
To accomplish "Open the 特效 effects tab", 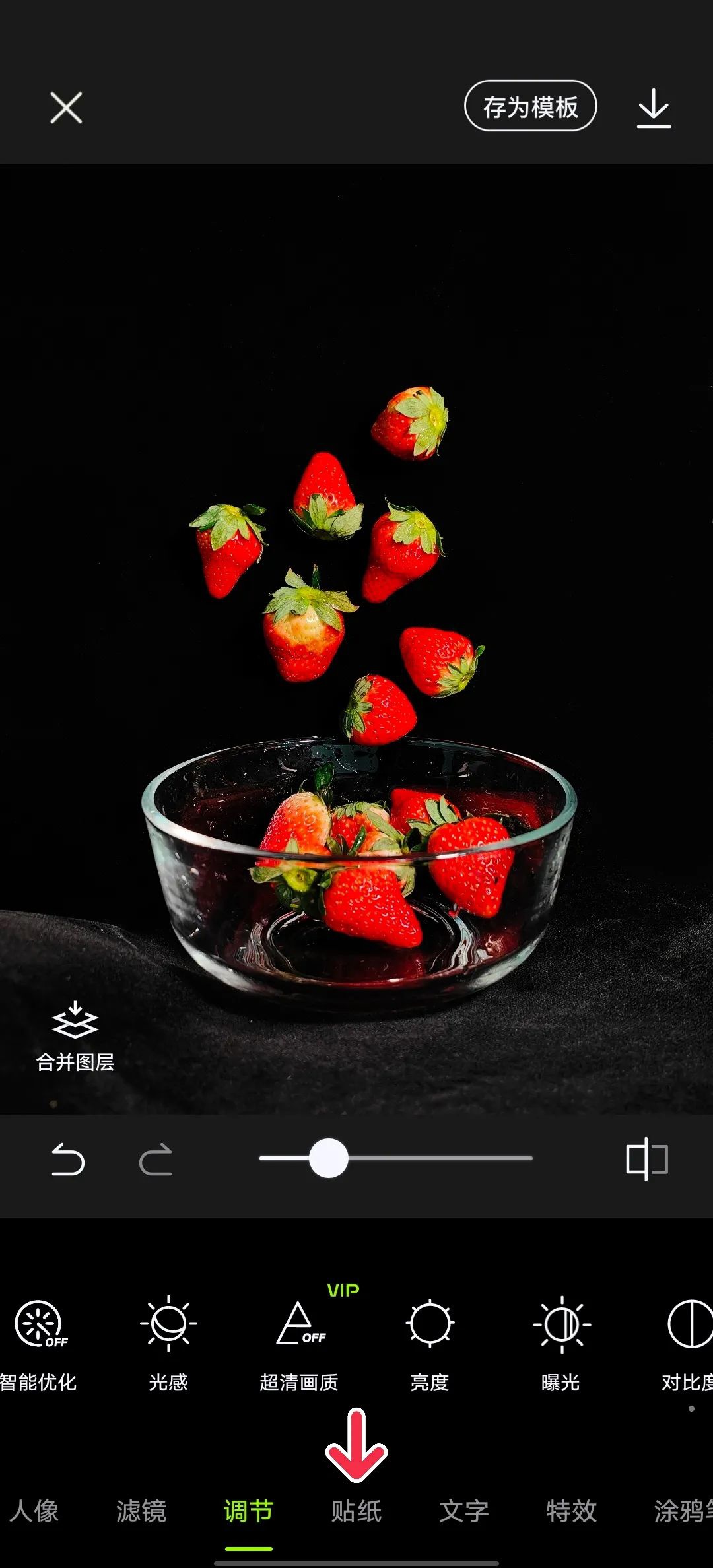I will click(572, 1511).
